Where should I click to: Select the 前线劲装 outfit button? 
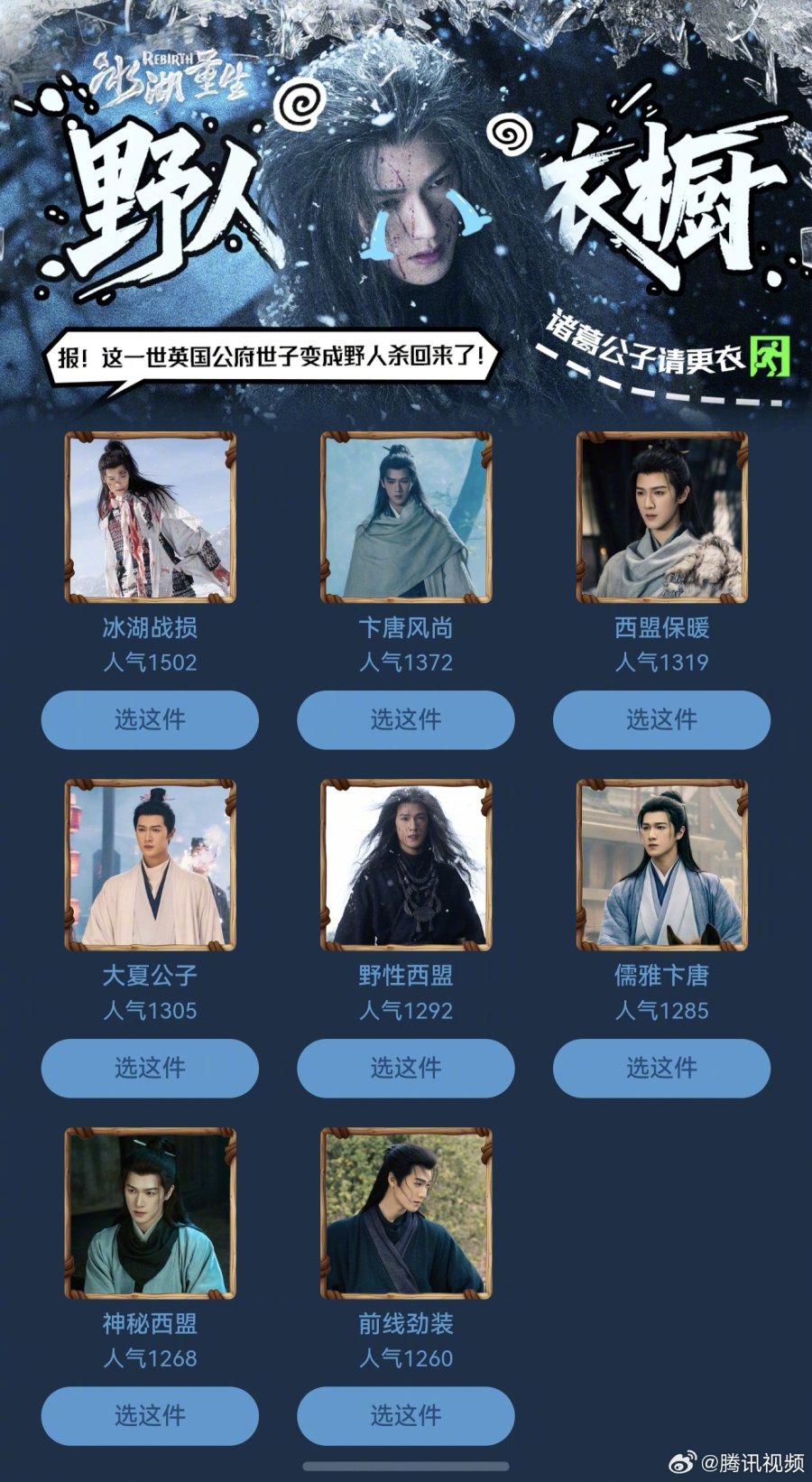405,1415
